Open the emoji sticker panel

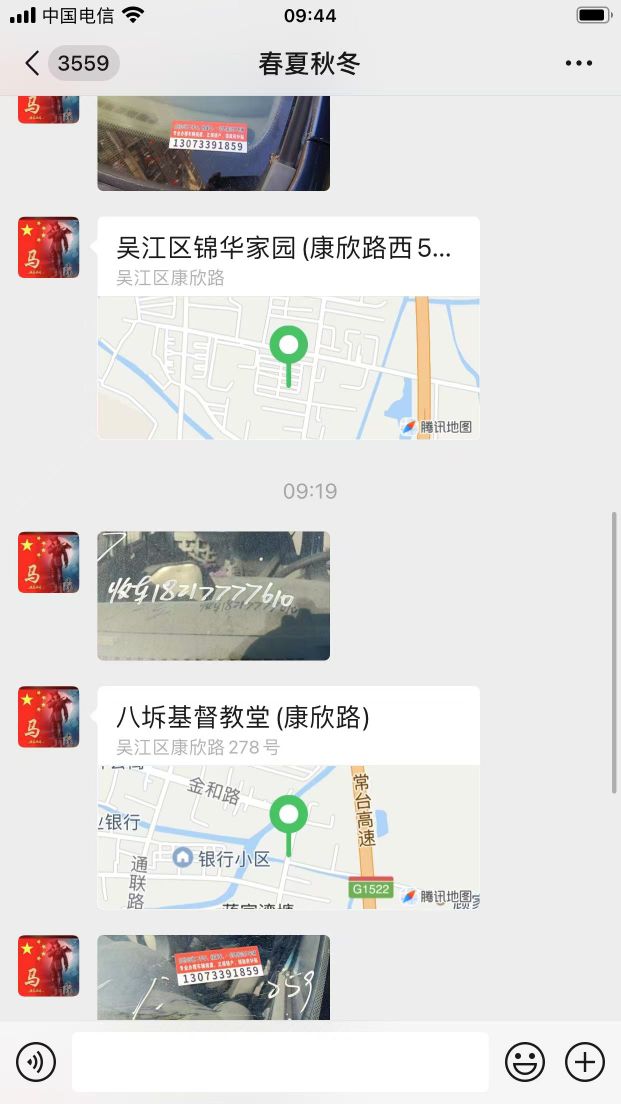pyautogui.click(x=524, y=1061)
